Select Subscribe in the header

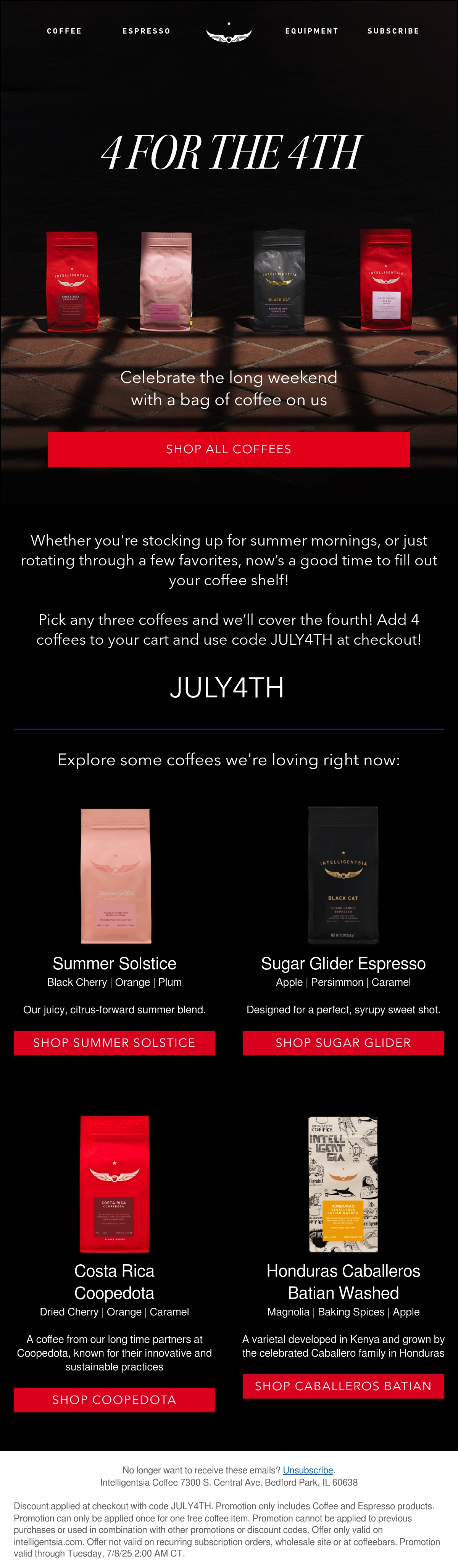(393, 31)
